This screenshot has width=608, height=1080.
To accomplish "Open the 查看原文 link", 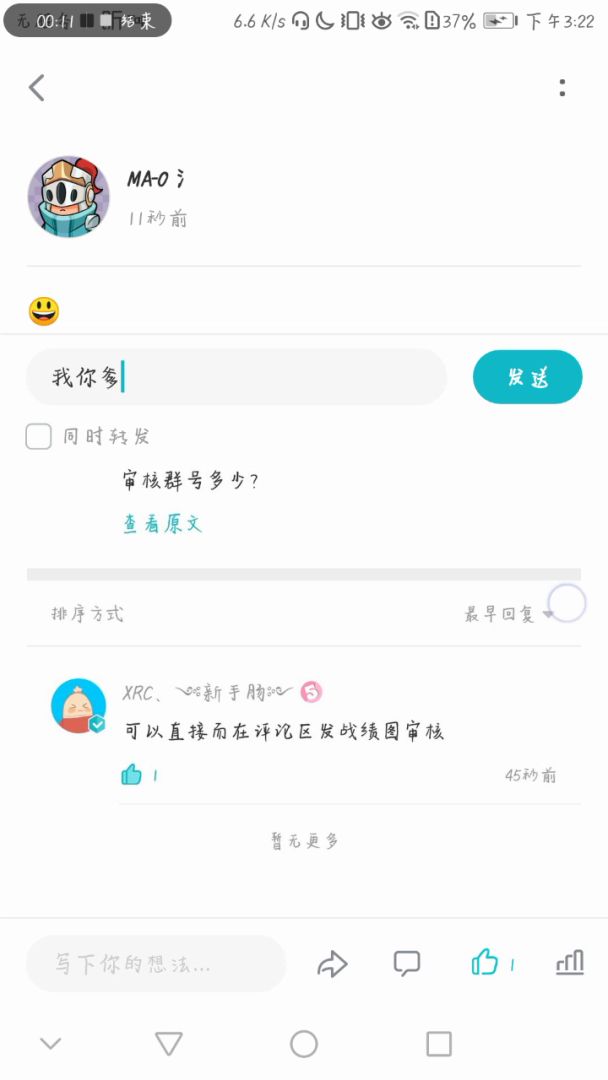I will coord(163,524).
